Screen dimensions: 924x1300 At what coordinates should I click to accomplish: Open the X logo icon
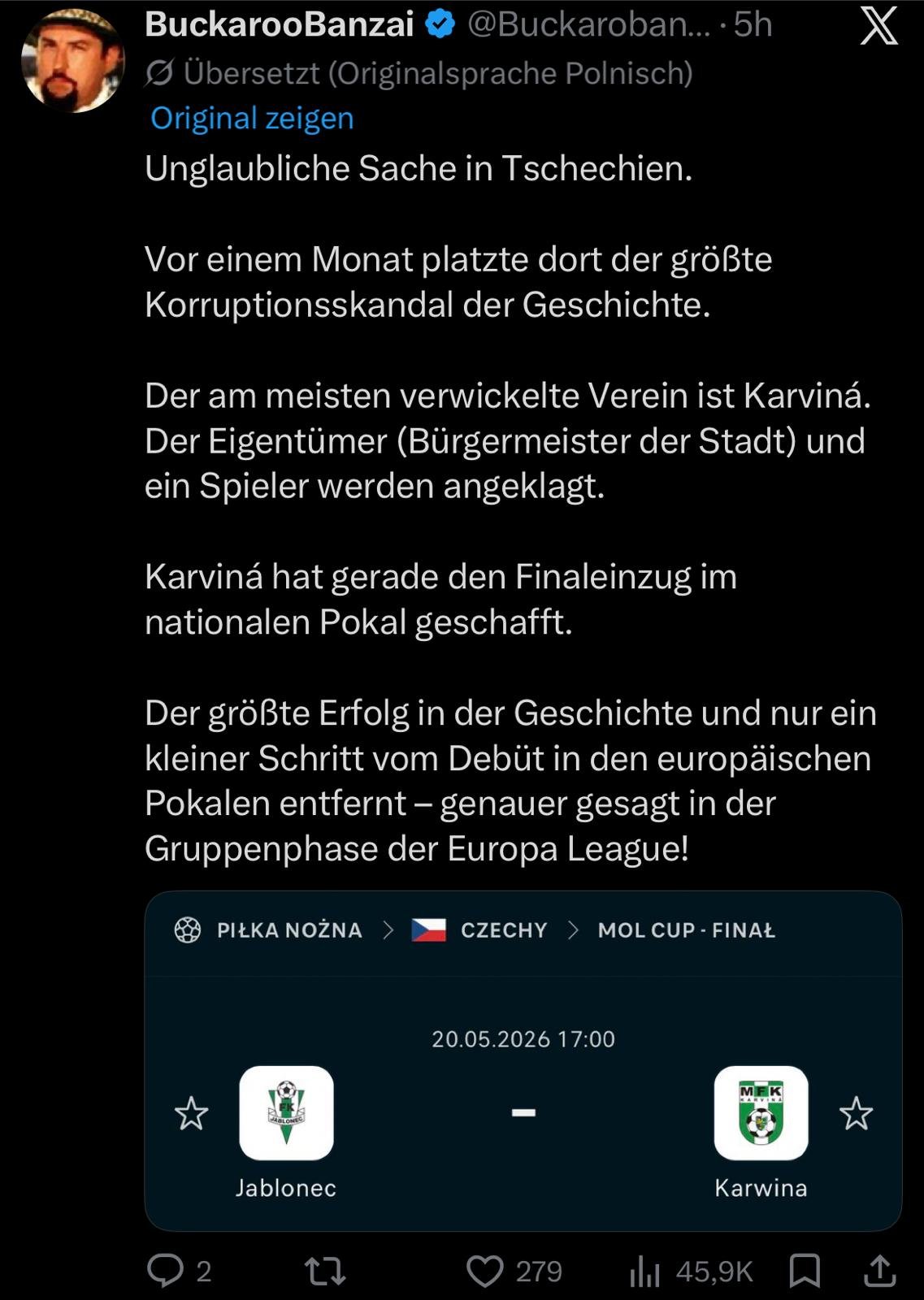[x=879, y=26]
